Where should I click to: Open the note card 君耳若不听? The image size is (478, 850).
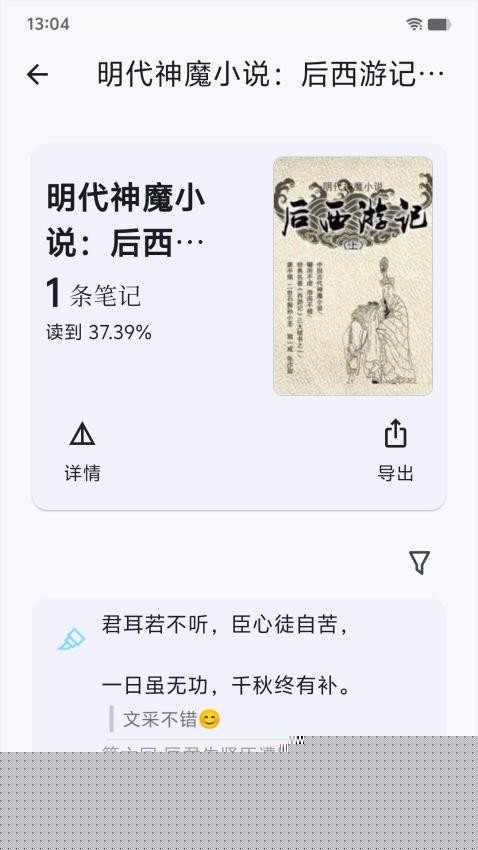tap(238, 675)
